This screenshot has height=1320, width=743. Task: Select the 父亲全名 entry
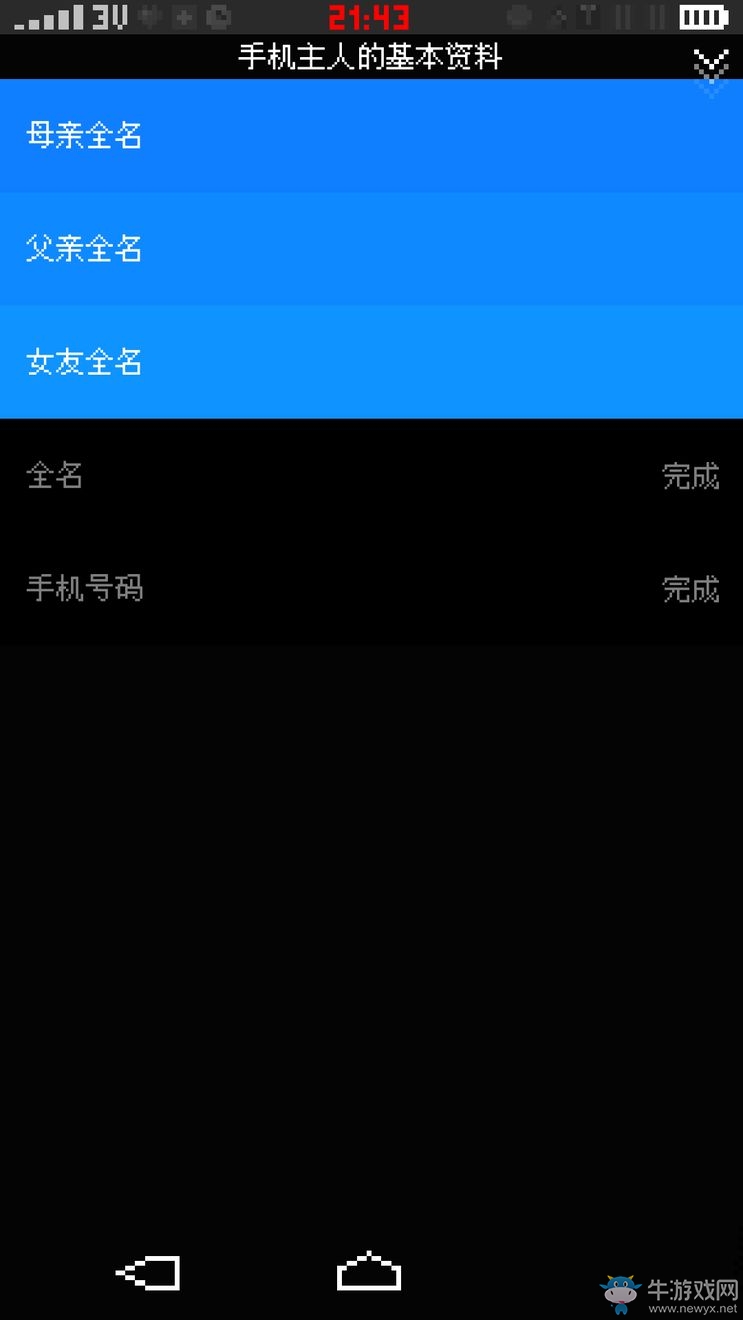pyautogui.click(x=370, y=249)
